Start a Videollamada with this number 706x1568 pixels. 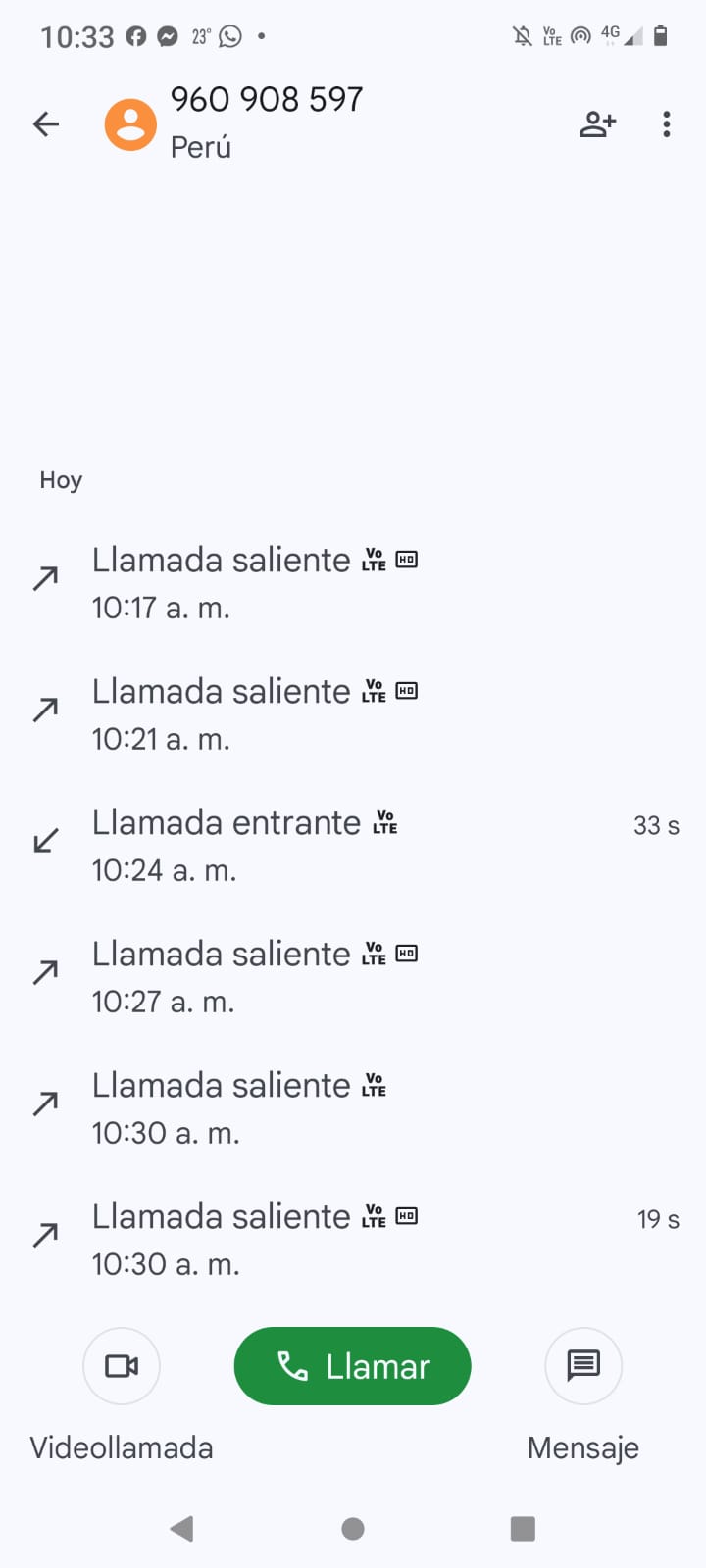pyautogui.click(x=122, y=1366)
